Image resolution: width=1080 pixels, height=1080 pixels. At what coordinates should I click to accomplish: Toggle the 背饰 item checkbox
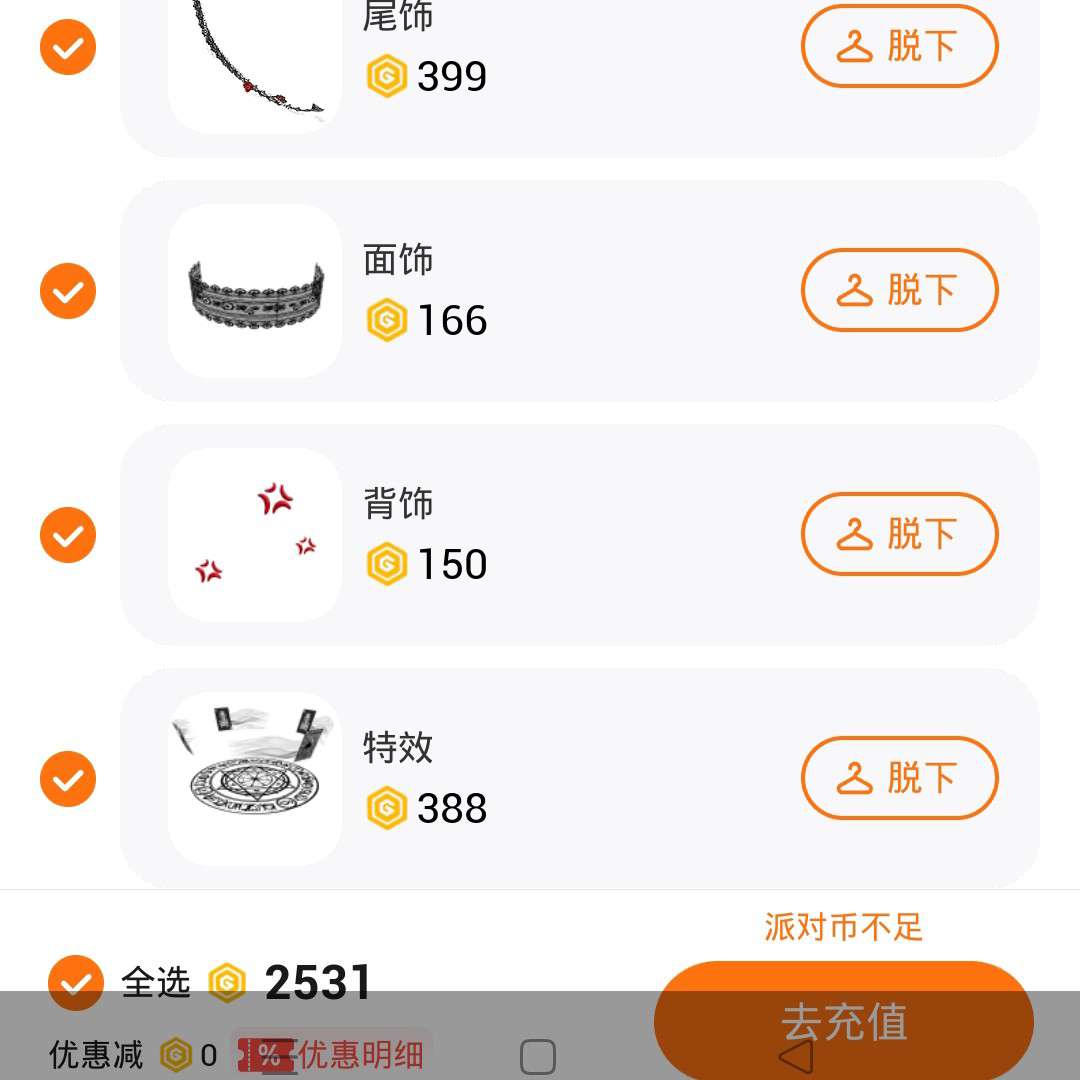click(68, 535)
